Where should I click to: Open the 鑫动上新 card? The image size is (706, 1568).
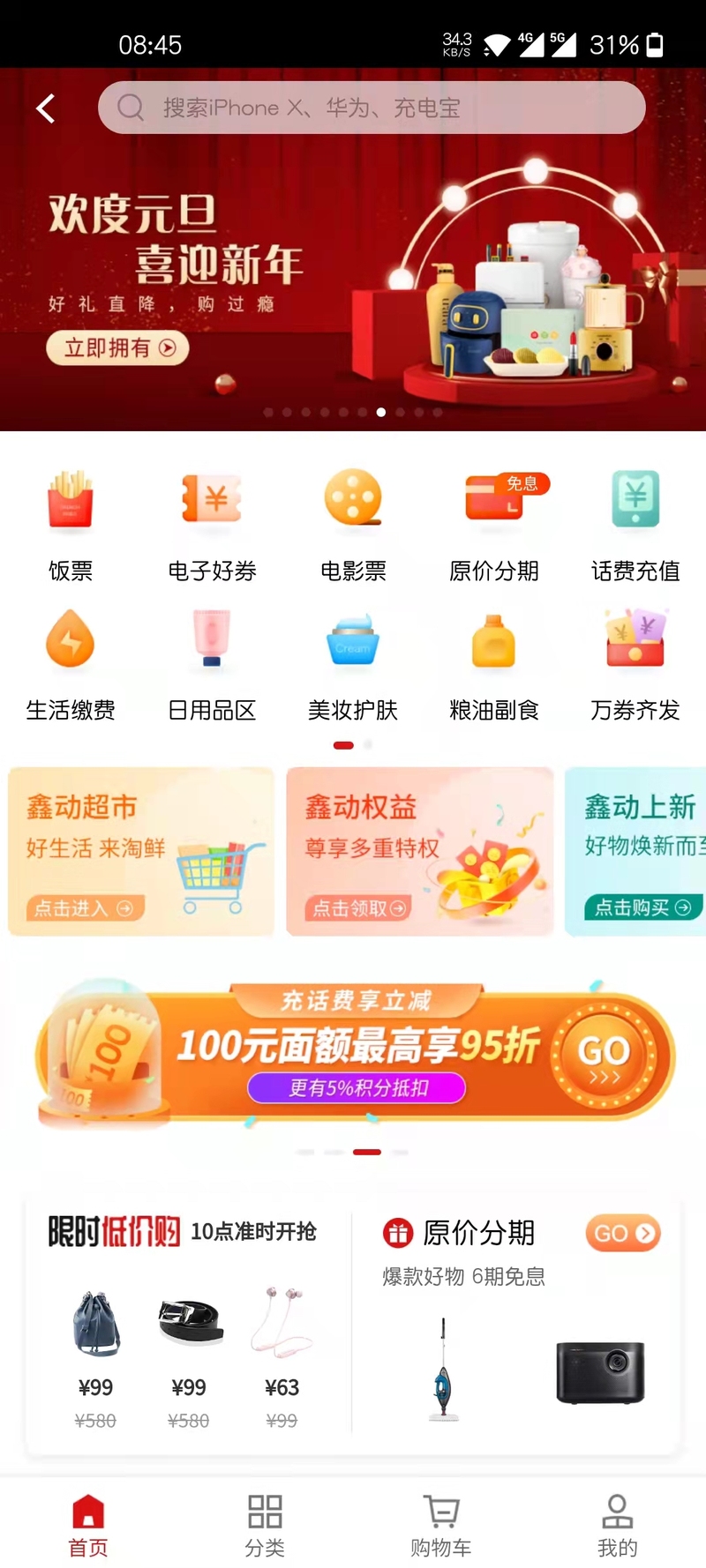[635, 852]
